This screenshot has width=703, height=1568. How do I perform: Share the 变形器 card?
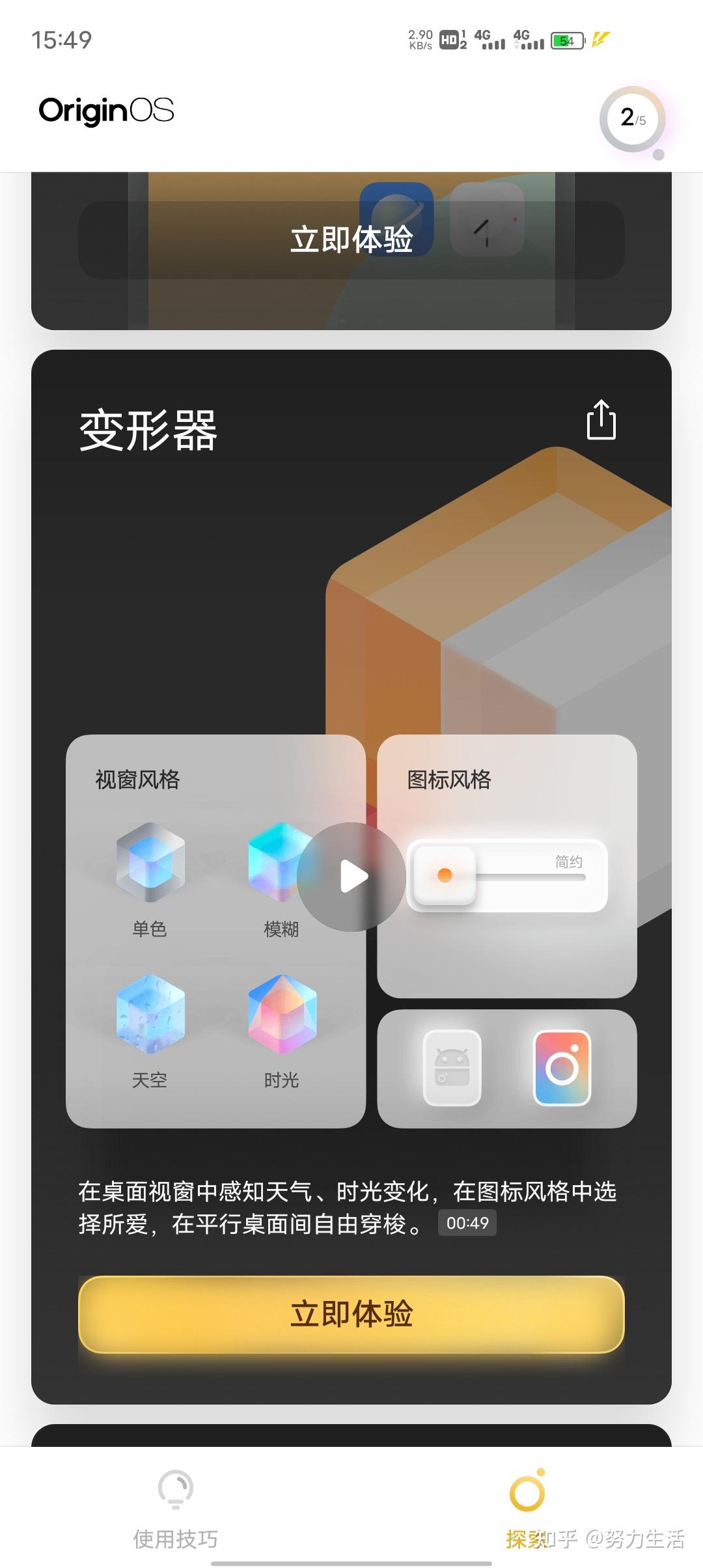pyautogui.click(x=601, y=421)
